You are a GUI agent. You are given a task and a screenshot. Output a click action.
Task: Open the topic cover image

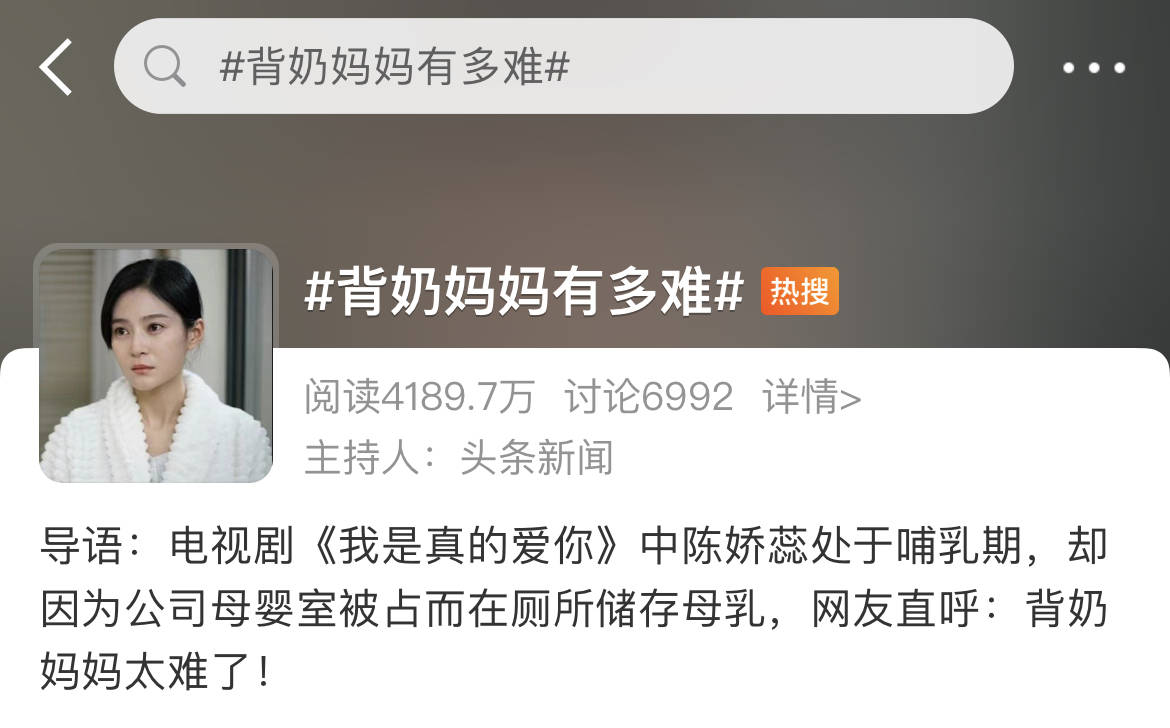click(x=156, y=364)
